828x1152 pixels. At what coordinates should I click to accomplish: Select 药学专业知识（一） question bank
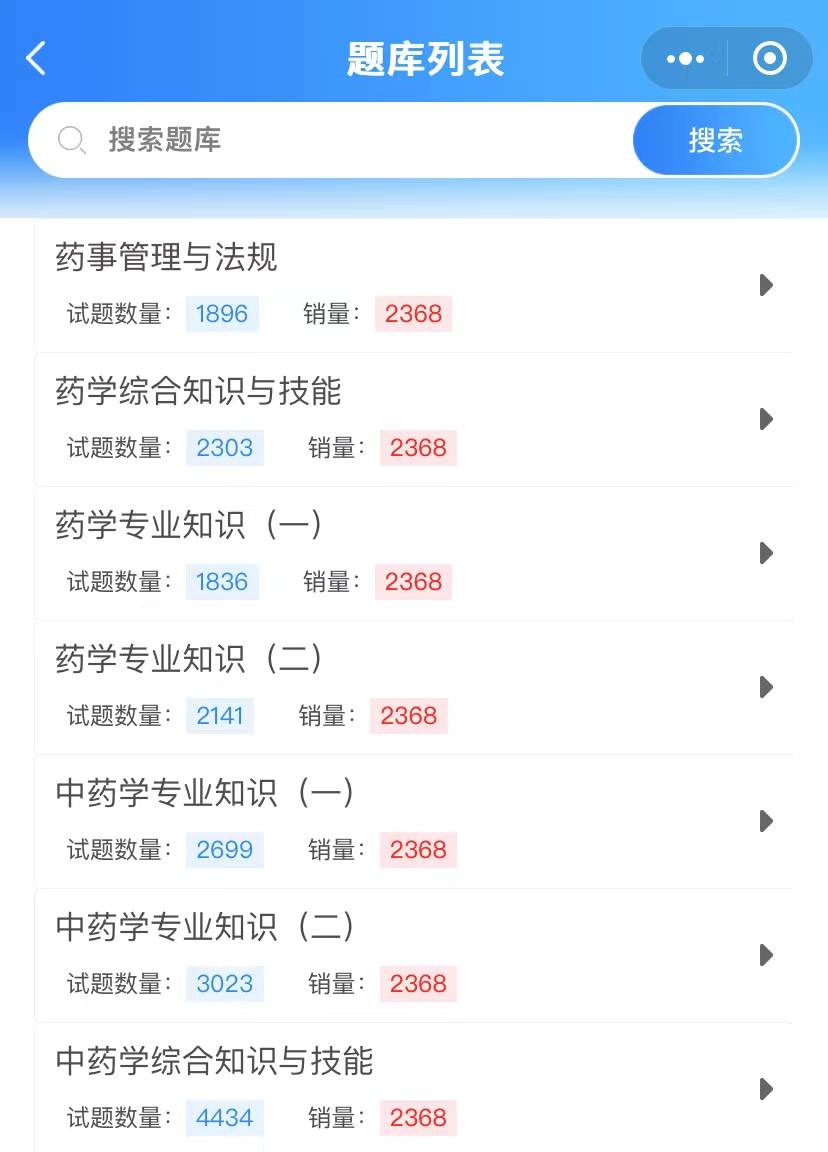[x=414, y=553]
